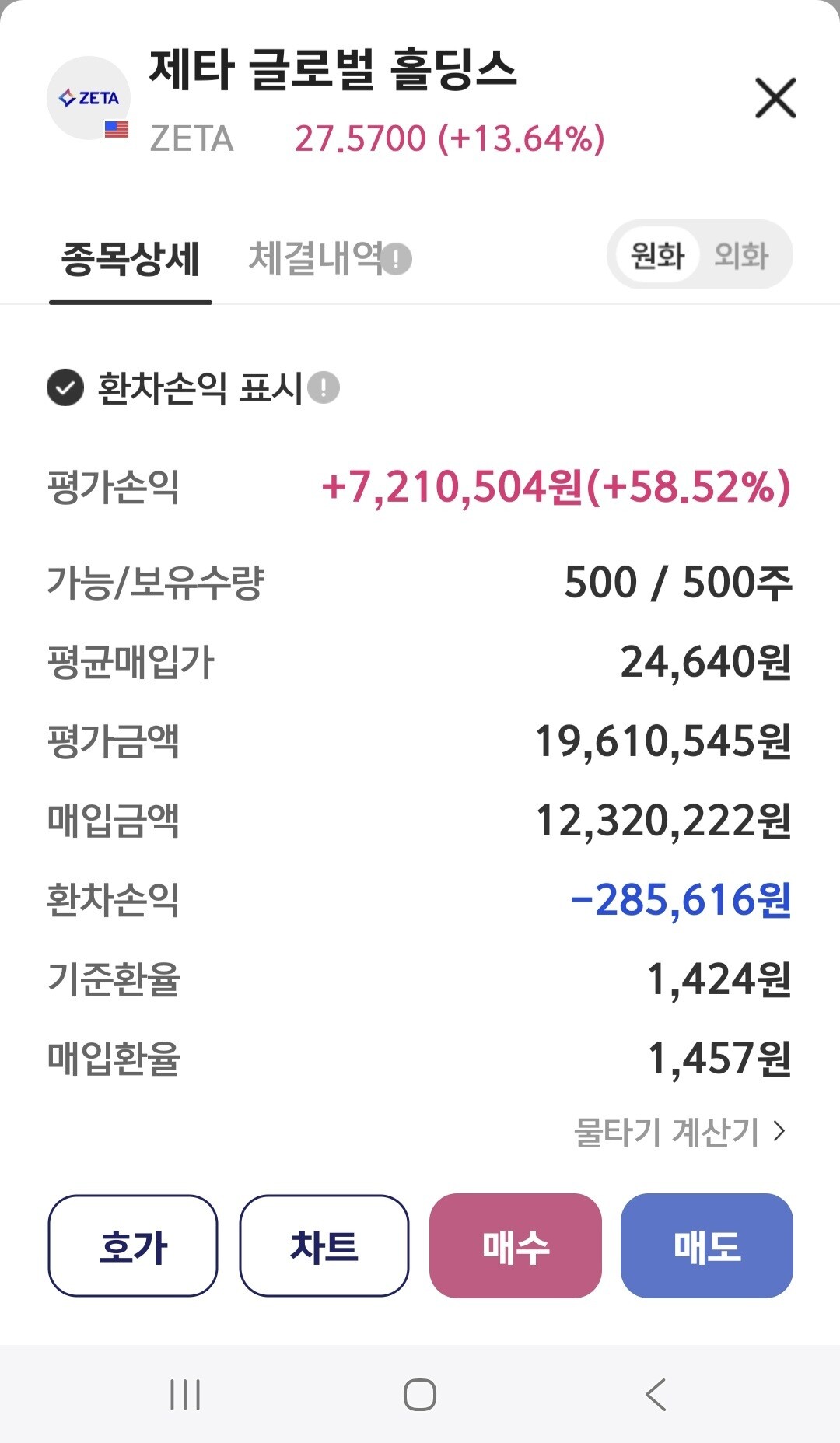Screen dimensions: 840x1443
Task: Open the 호가 order book
Action: click(133, 1245)
